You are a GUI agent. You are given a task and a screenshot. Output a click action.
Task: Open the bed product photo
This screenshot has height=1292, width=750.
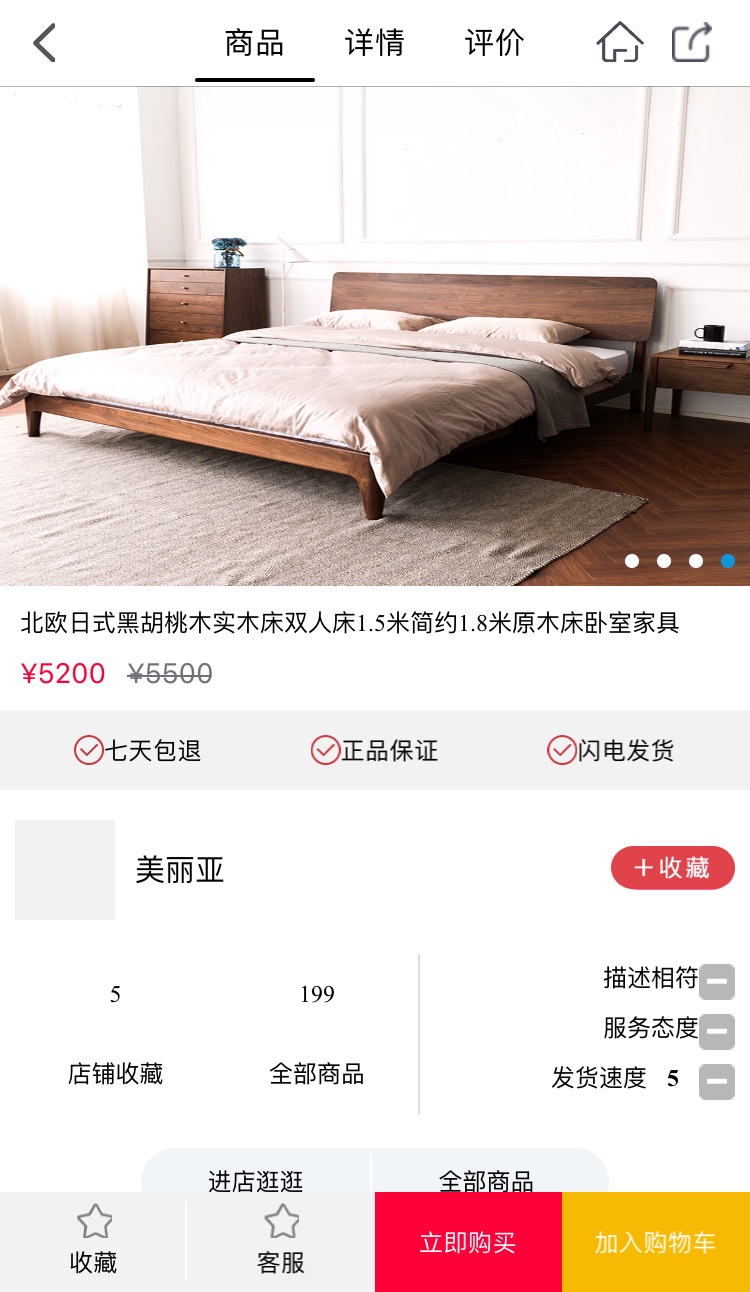coord(375,335)
